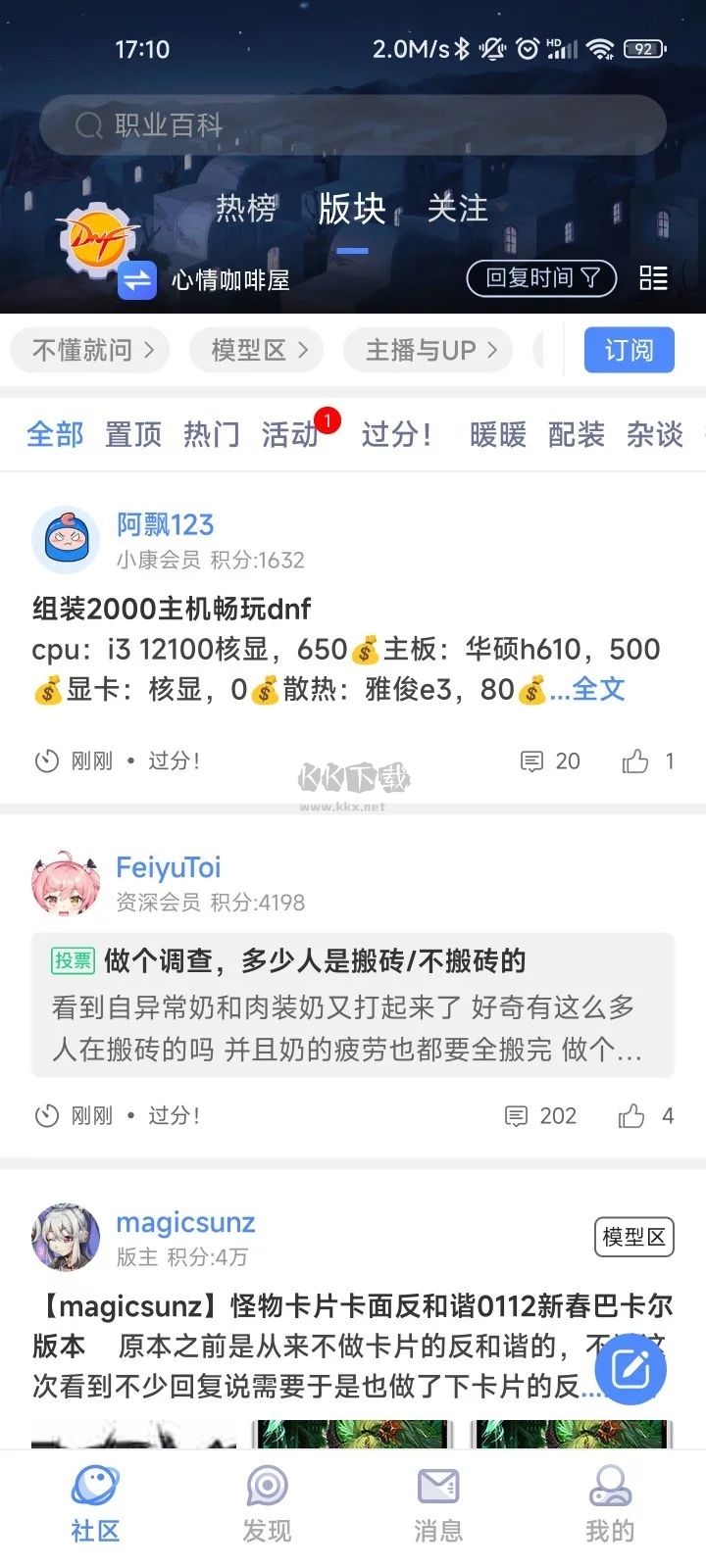Tap the 活动 filter with red badge

tap(291, 434)
